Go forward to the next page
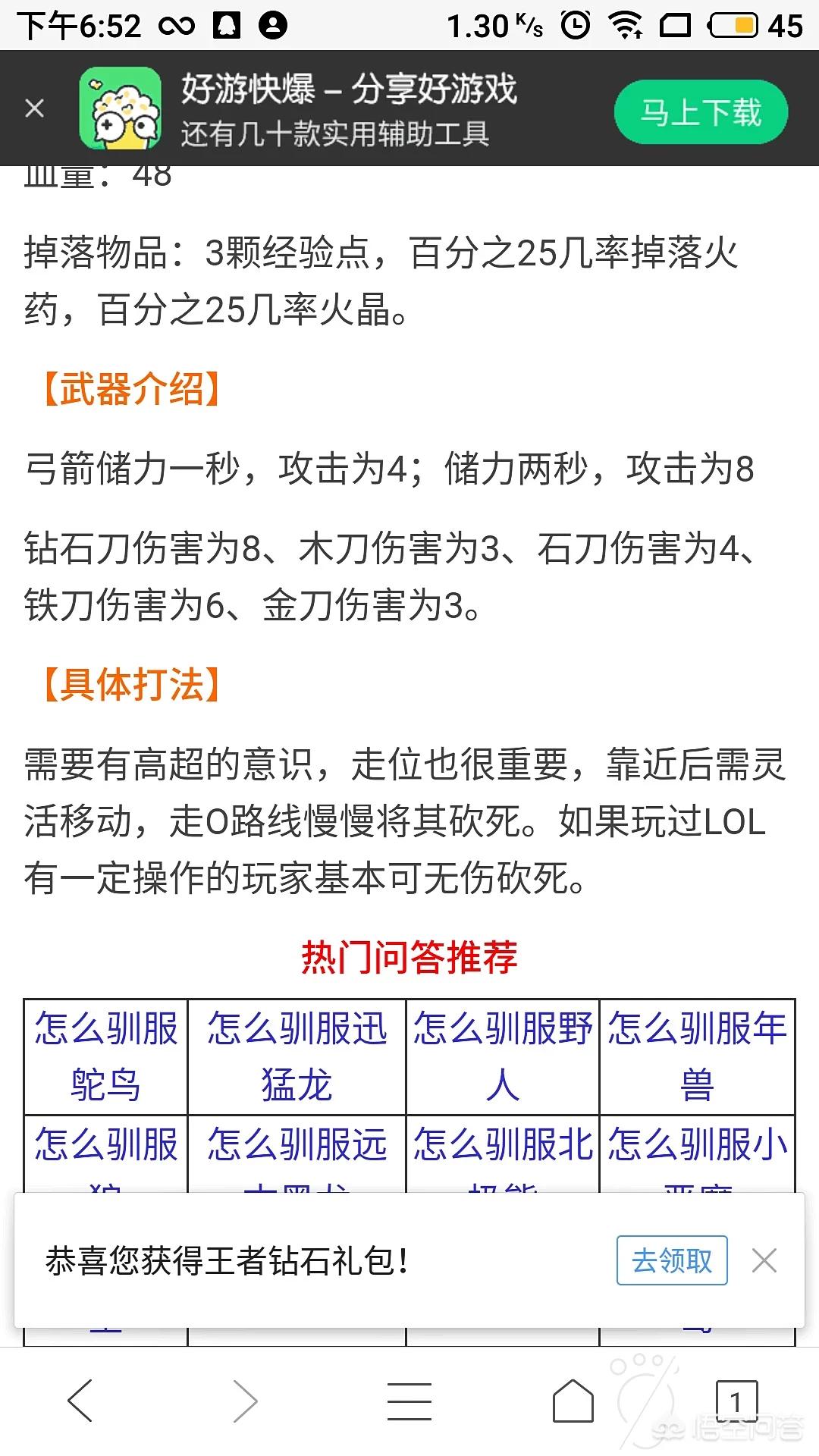 coord(244,1401)
